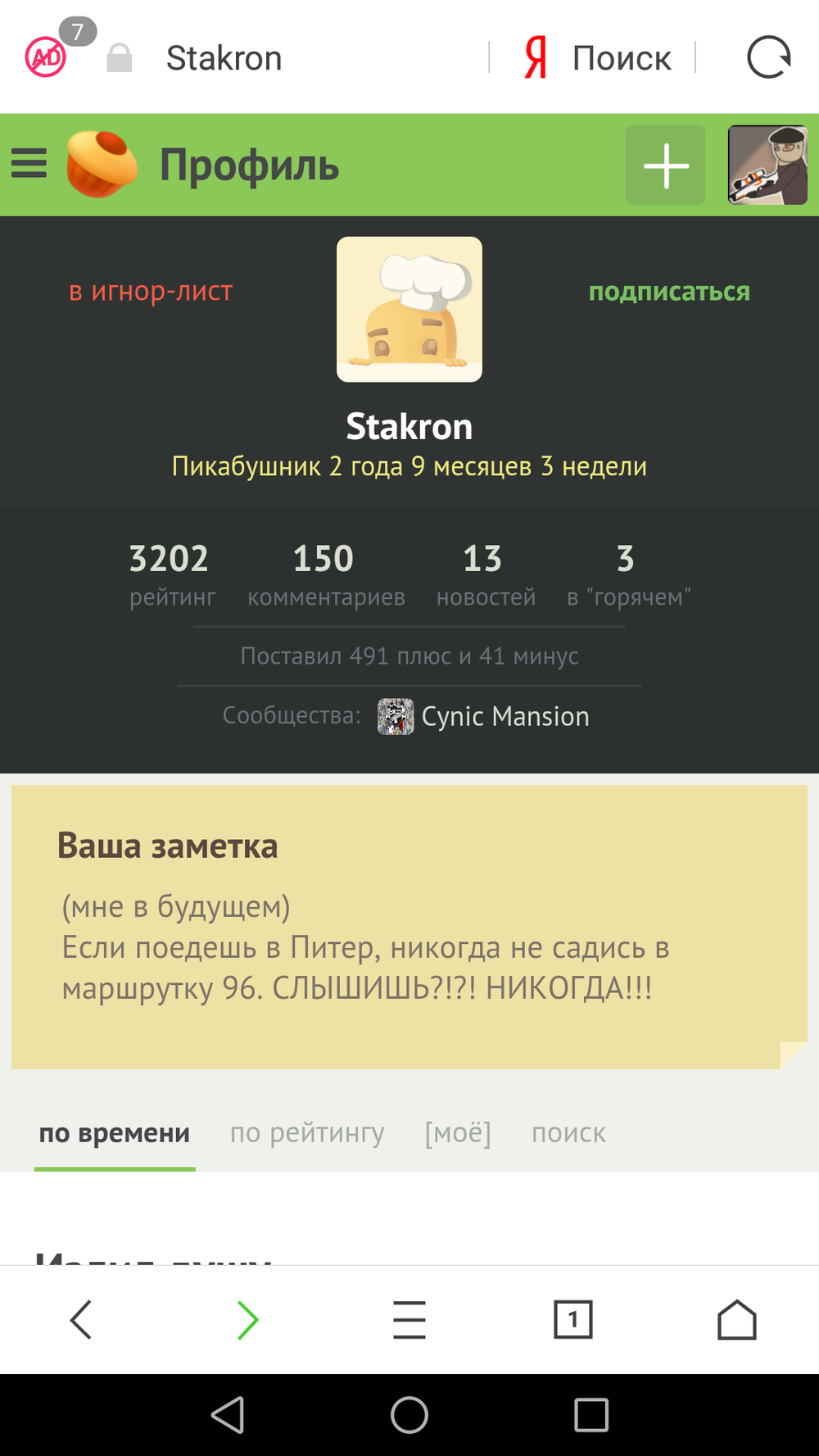Go to the browser home page
Screen dimensions: 819x1456
pyautogui.click(x=736, y=1319)
